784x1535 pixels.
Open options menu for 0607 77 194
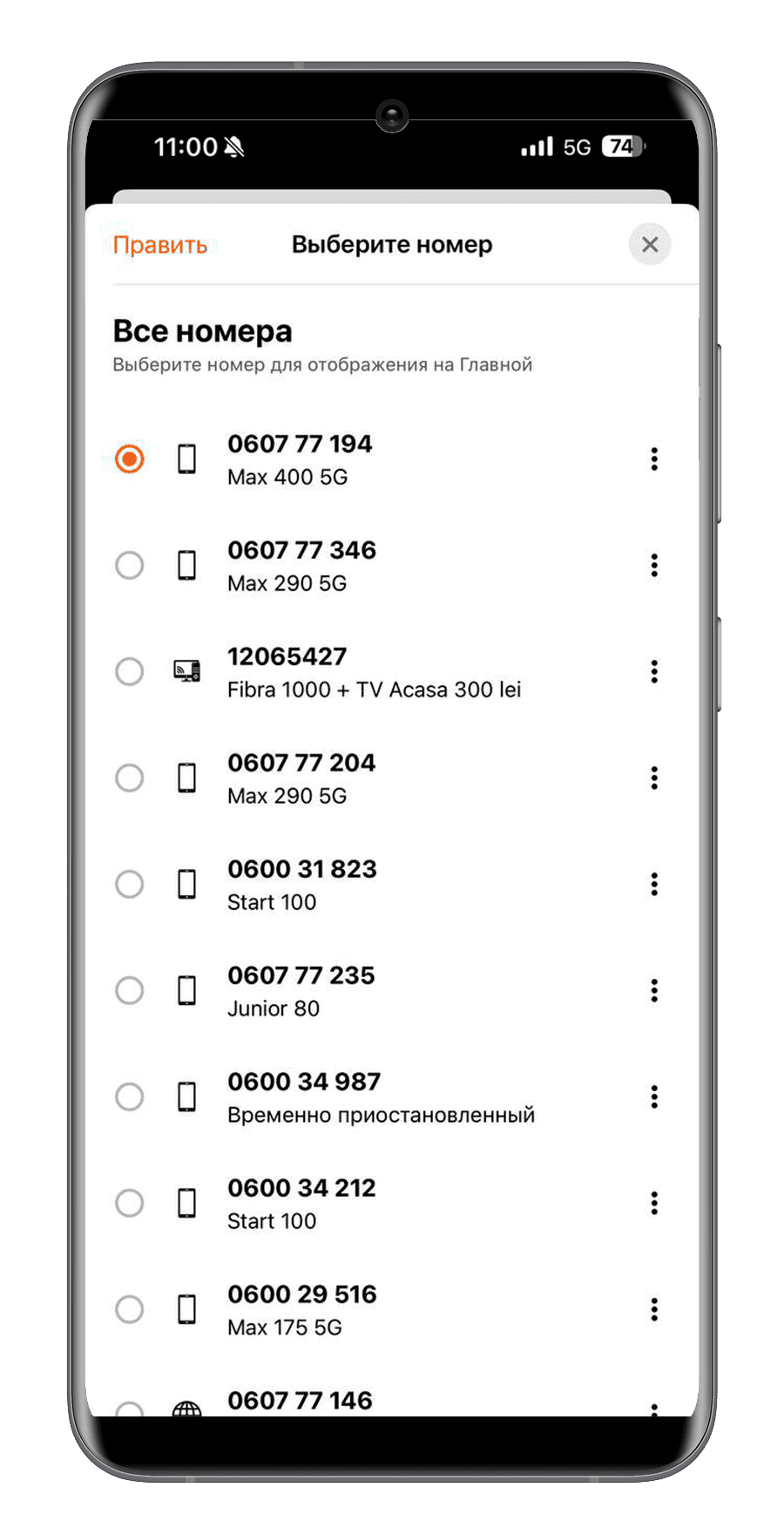pyautogui.click(x=654, y=459)
